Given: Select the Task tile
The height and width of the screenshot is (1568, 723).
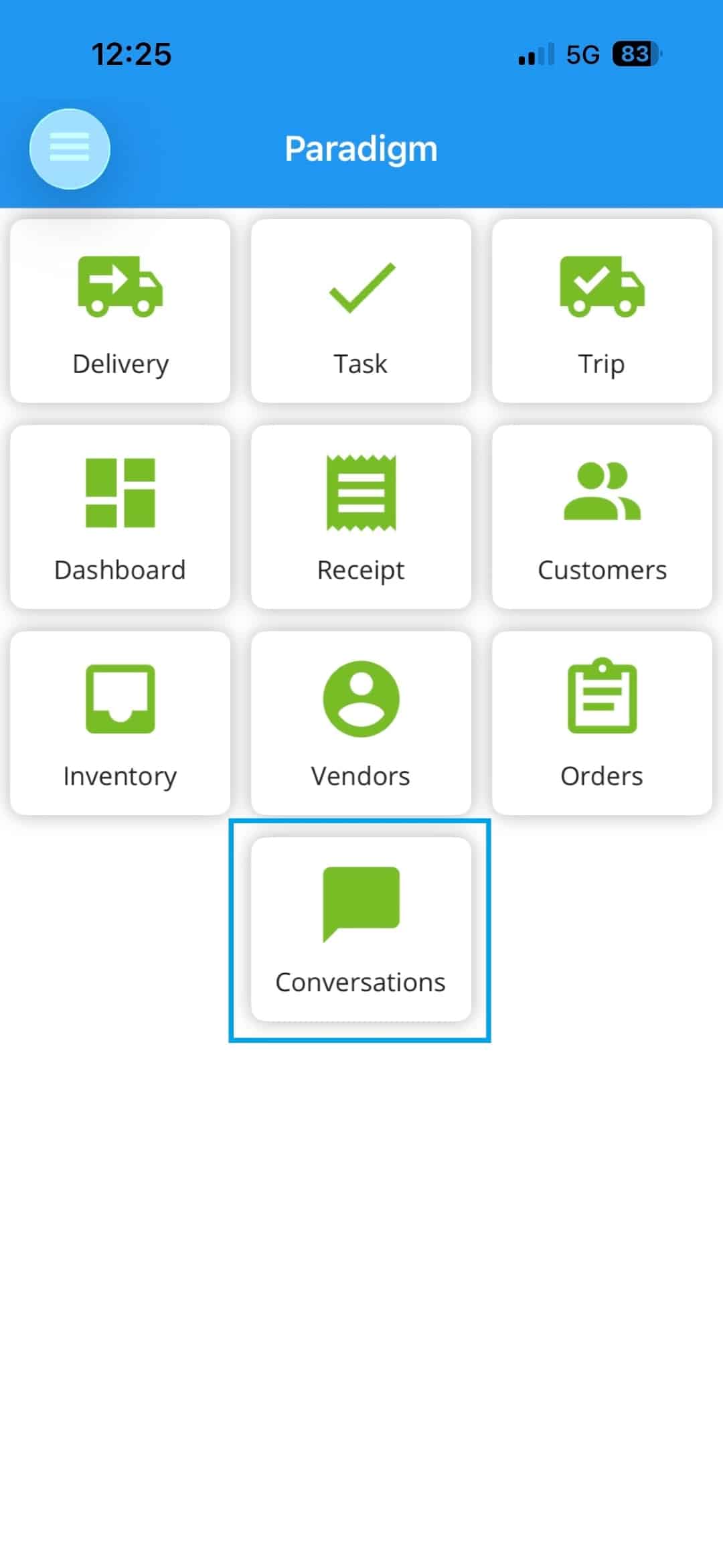Looking at the screenshot, I should 361,311.
